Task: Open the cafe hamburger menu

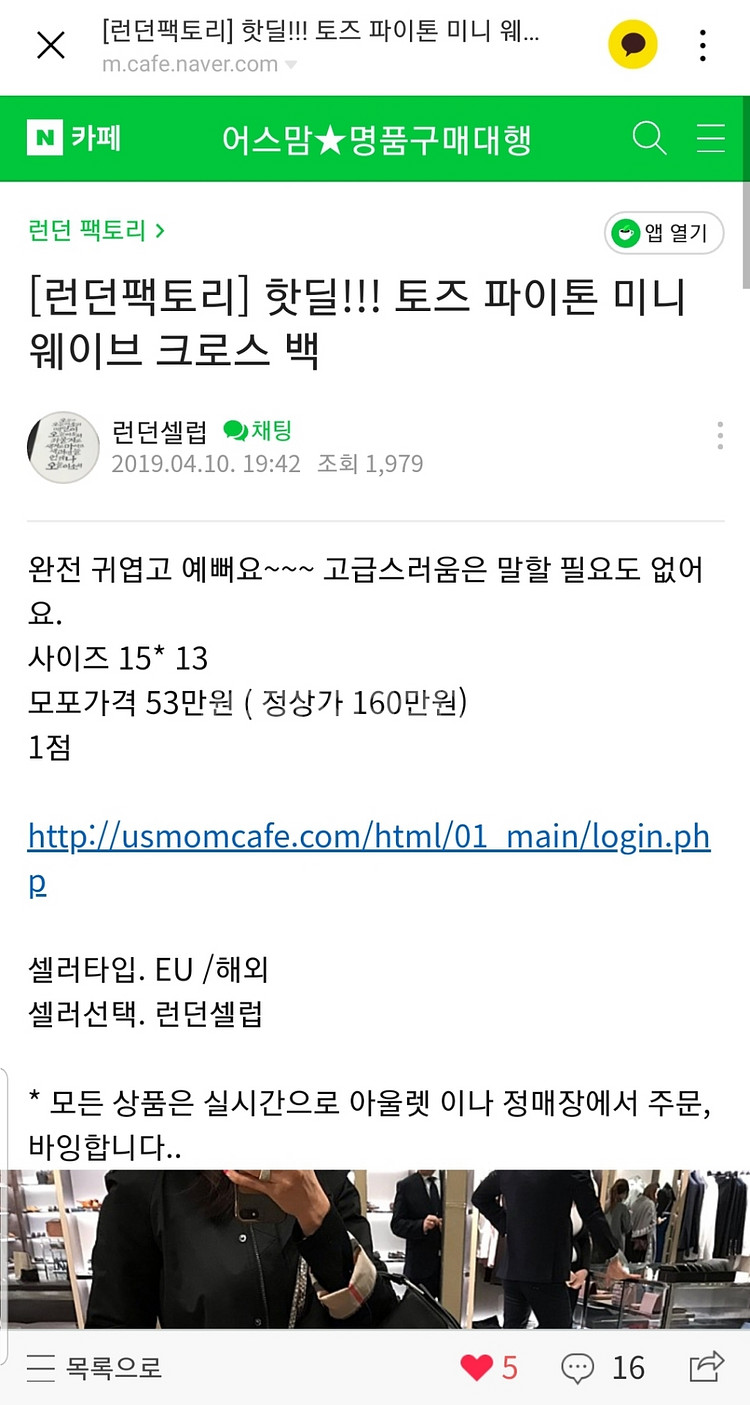Action: click(x=711, y=138)
